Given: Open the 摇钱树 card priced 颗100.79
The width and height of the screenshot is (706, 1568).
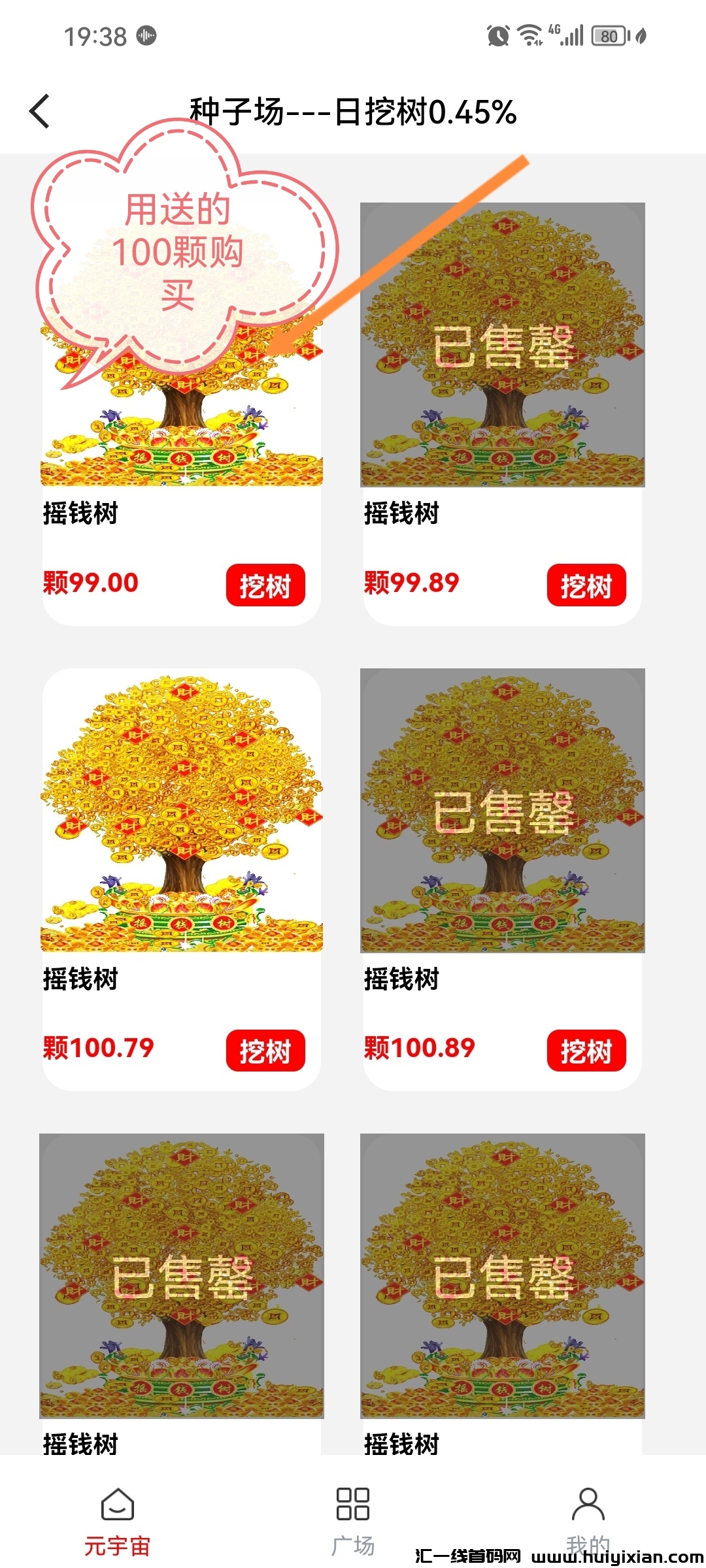Looking at the screenshot, I should click(x=182, y=810).
